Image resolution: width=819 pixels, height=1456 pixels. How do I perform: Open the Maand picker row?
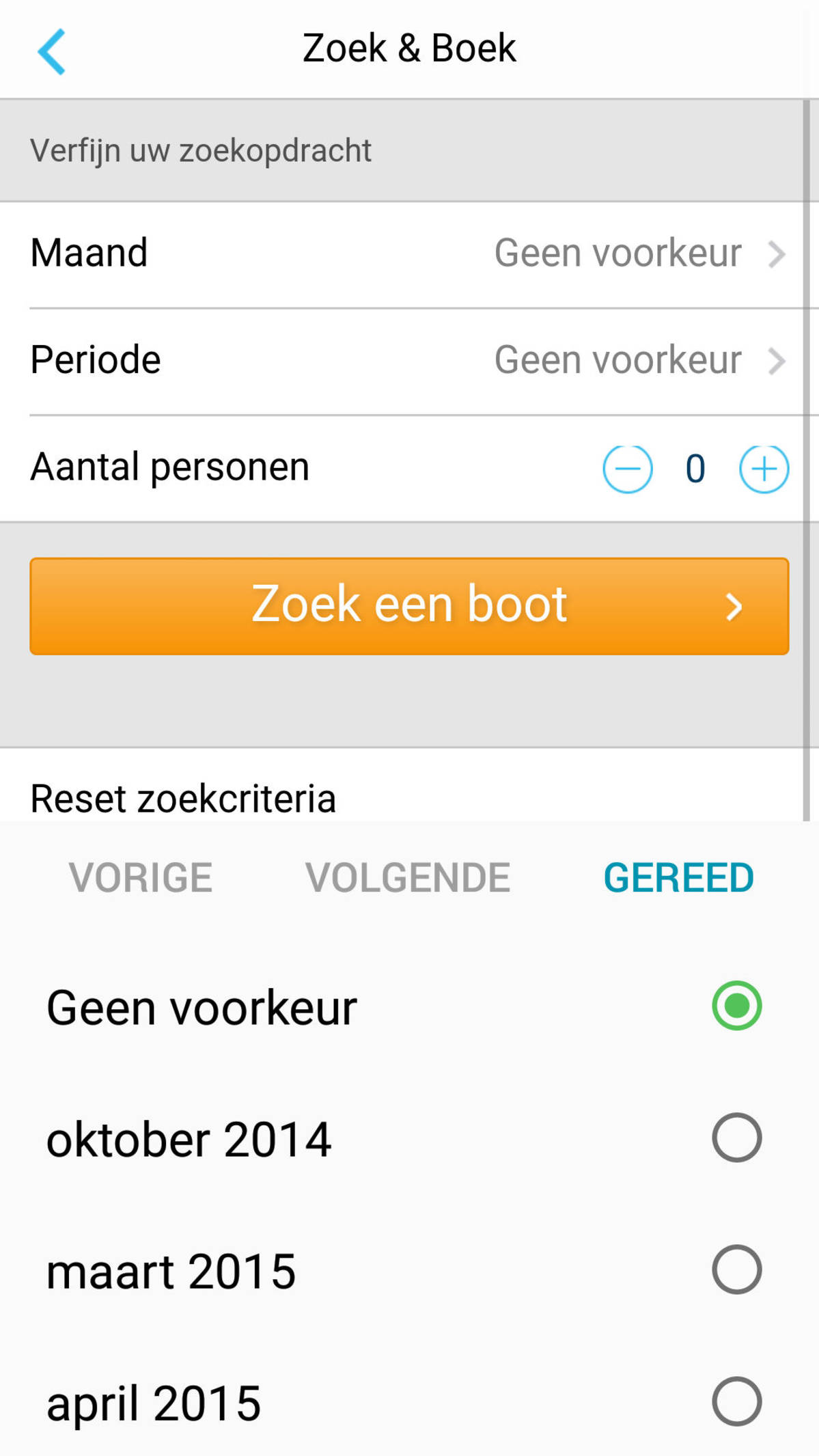(x=408, y=254)
